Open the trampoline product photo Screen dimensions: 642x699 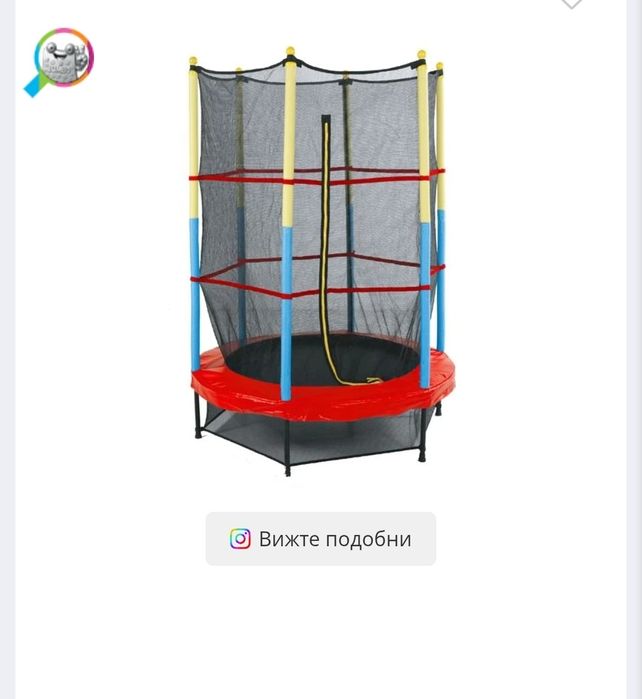(320, 260)
